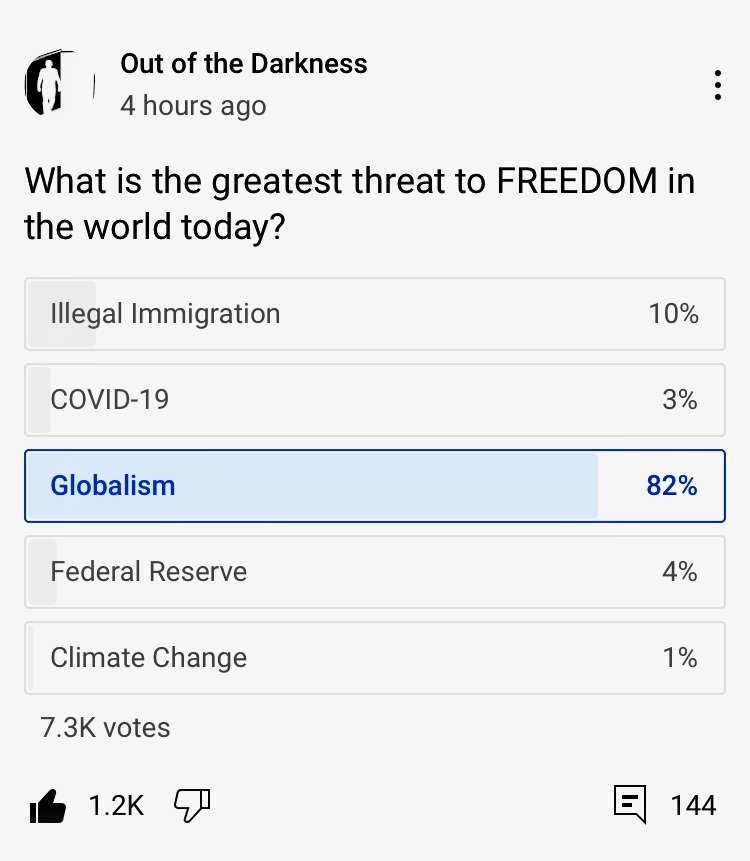750x861 pixels.
Task: Like this community post
Action: [x=48, y=805]
